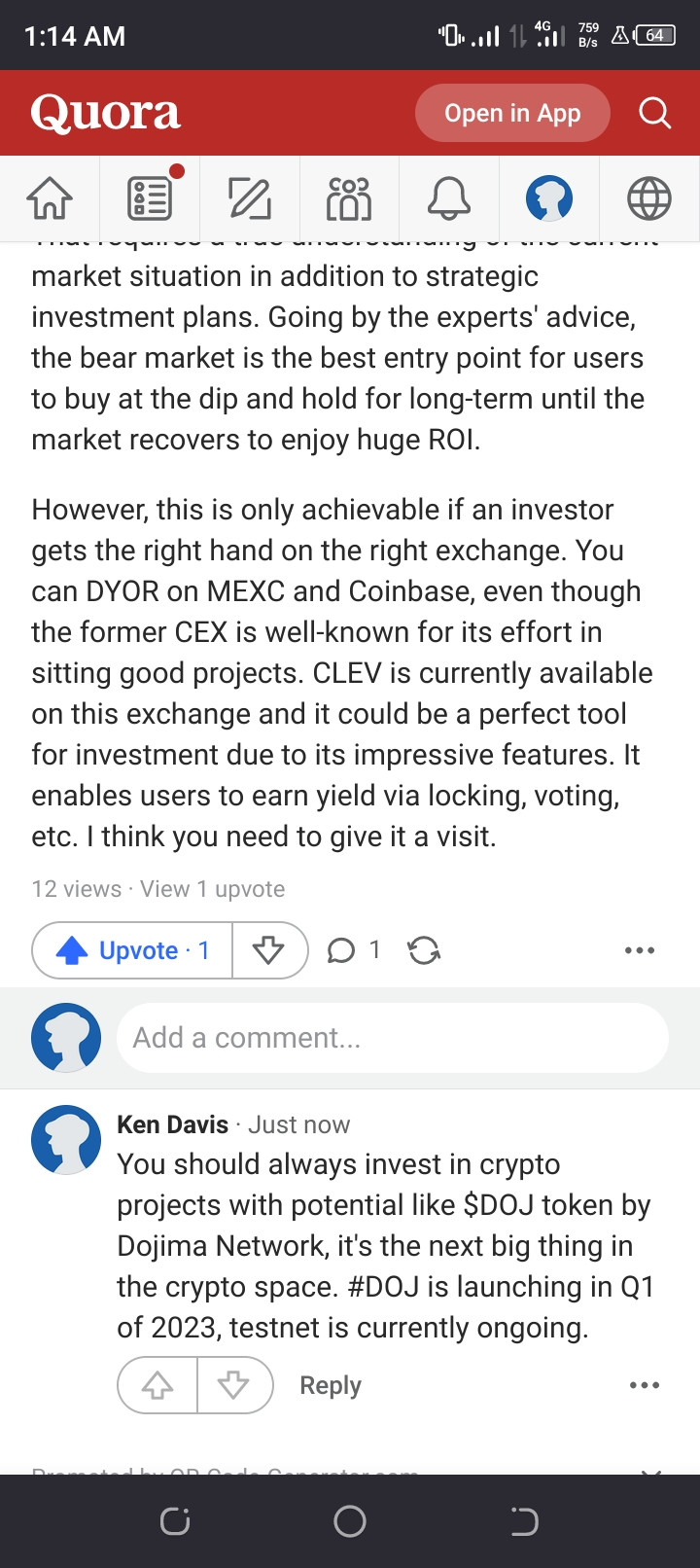Upvote Ken Davis's comment
The width and height of the screenshot is (700, 1568).
click(157, 1385)
